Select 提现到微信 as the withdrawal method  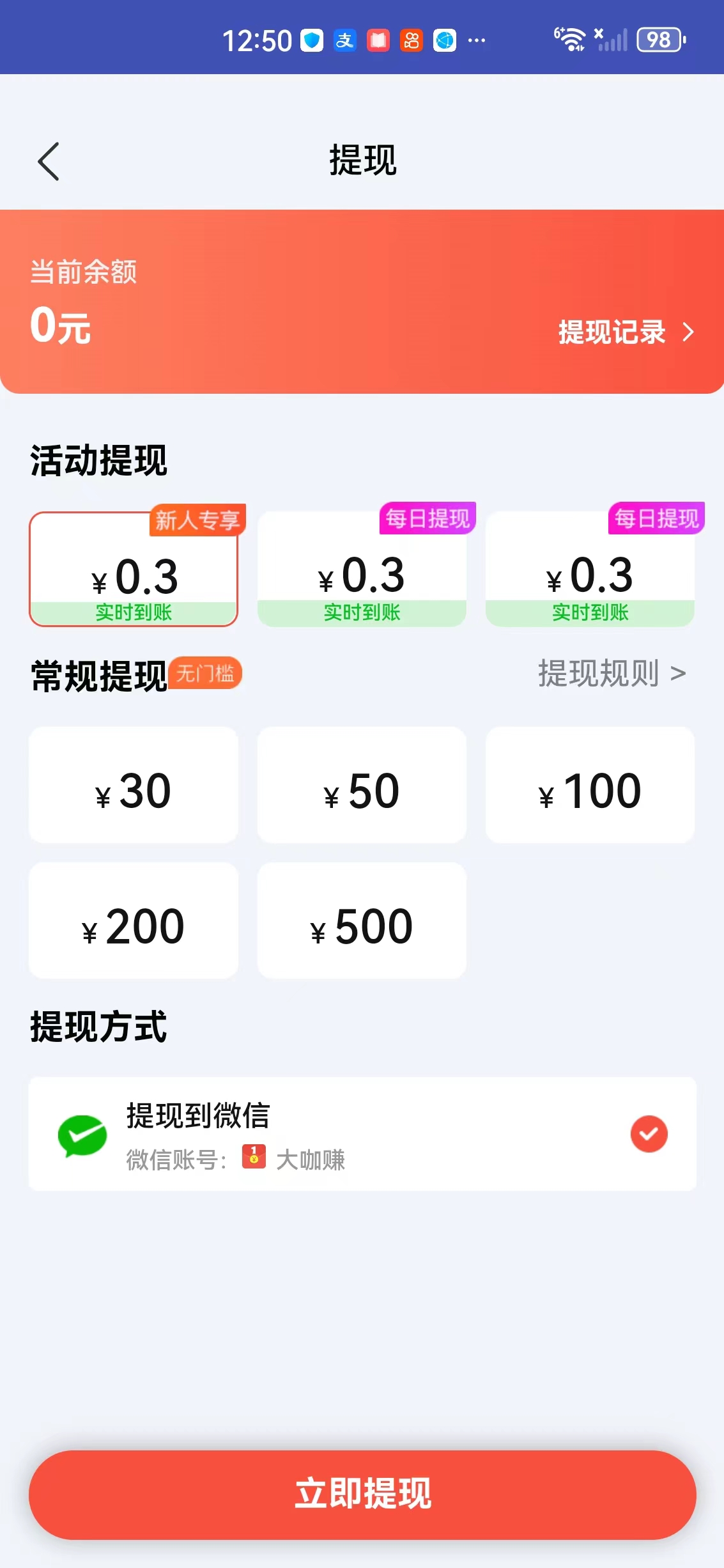[362, 1134]
